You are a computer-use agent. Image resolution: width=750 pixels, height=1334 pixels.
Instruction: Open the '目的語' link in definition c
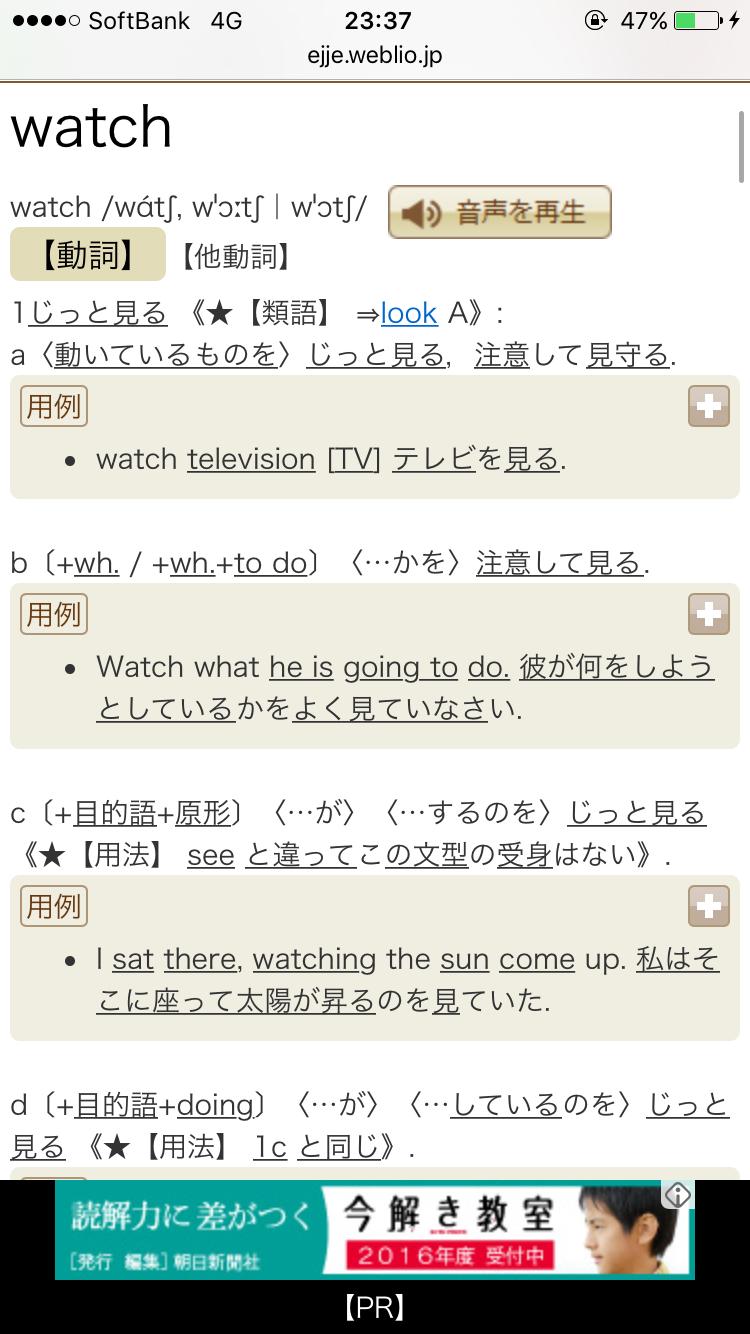[x=116, y=813]
